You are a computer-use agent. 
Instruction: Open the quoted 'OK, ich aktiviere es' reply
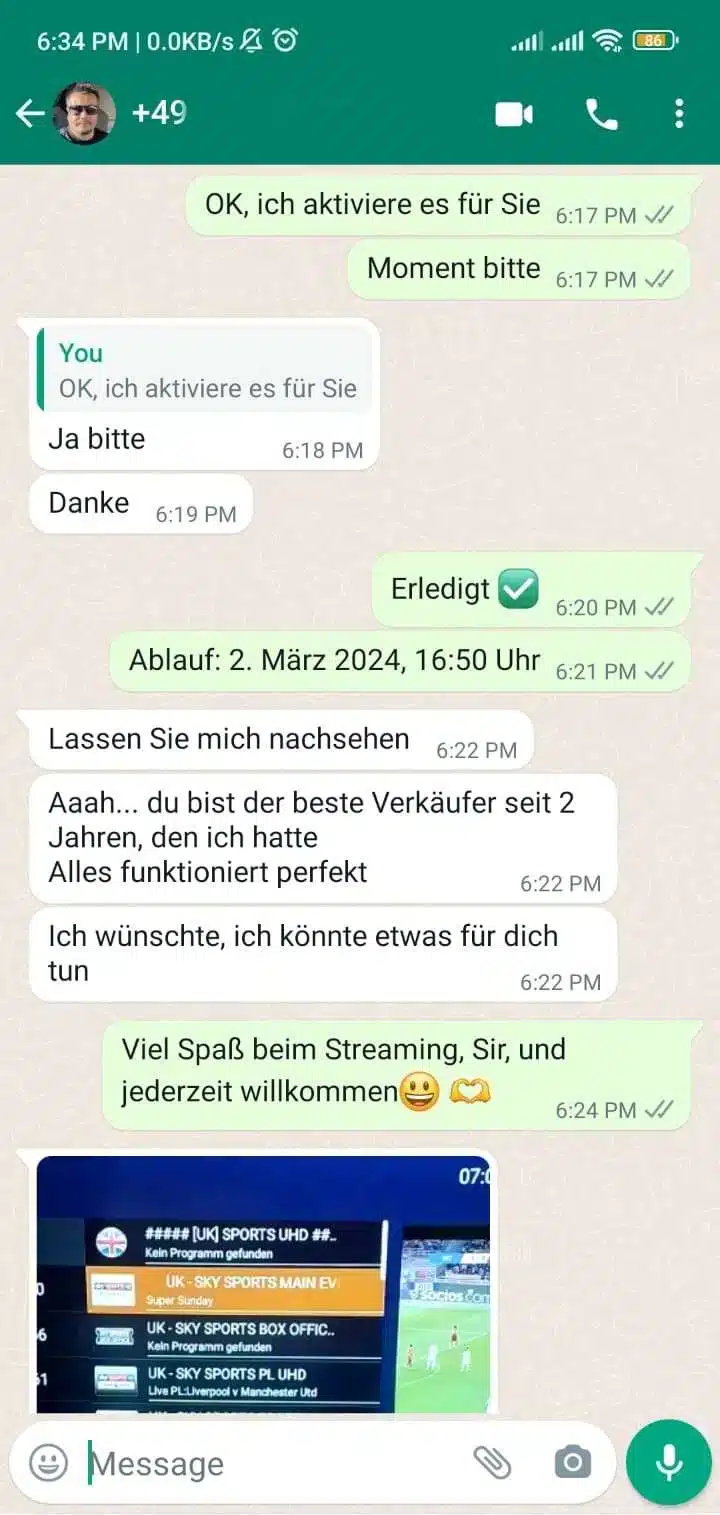click(x=204, y=371)
